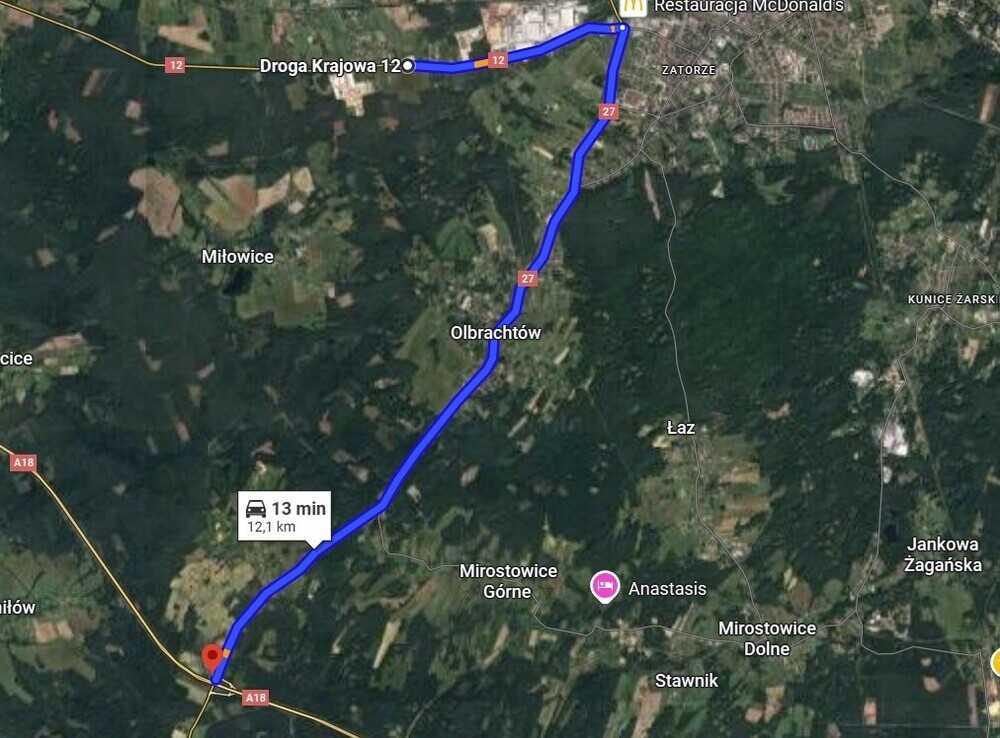Open the Anastasis hotel marker
The width and height of the screenshot is (1000, 738).
click(x=604, y=587)
